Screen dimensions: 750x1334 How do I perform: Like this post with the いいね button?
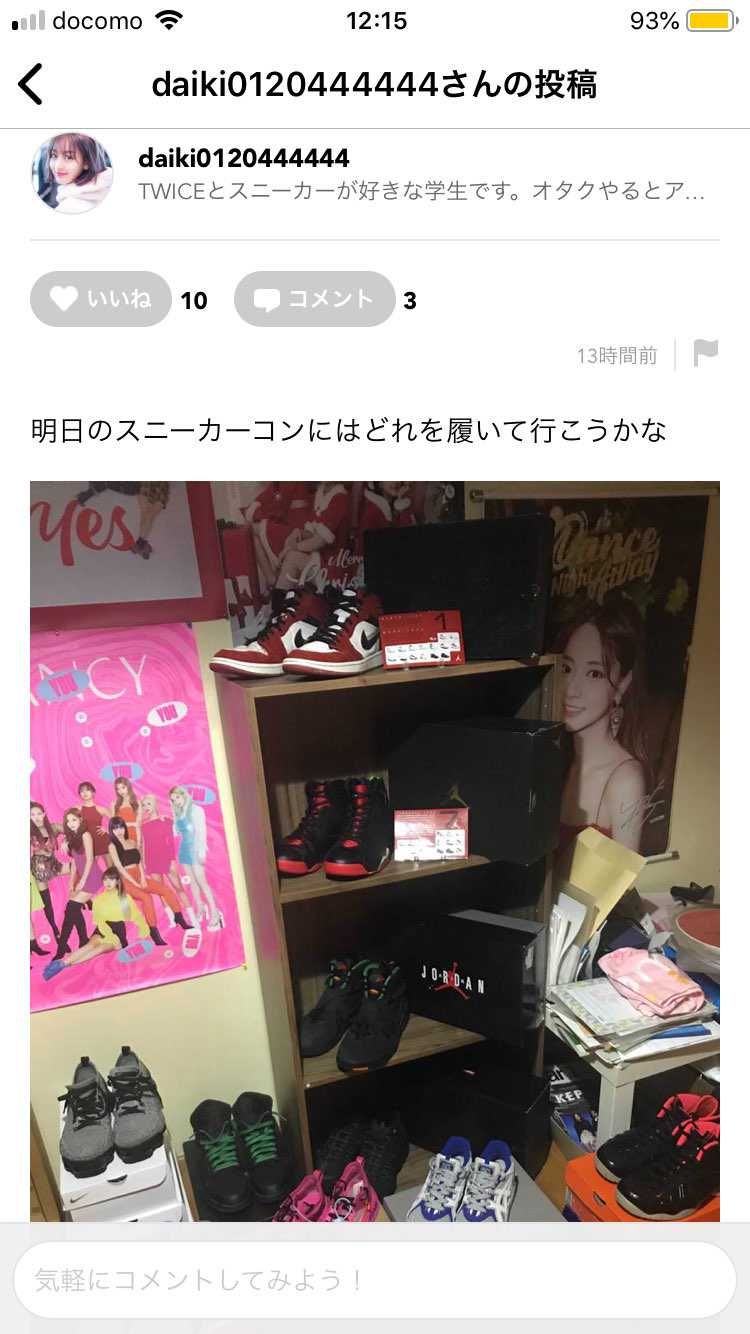101,299
